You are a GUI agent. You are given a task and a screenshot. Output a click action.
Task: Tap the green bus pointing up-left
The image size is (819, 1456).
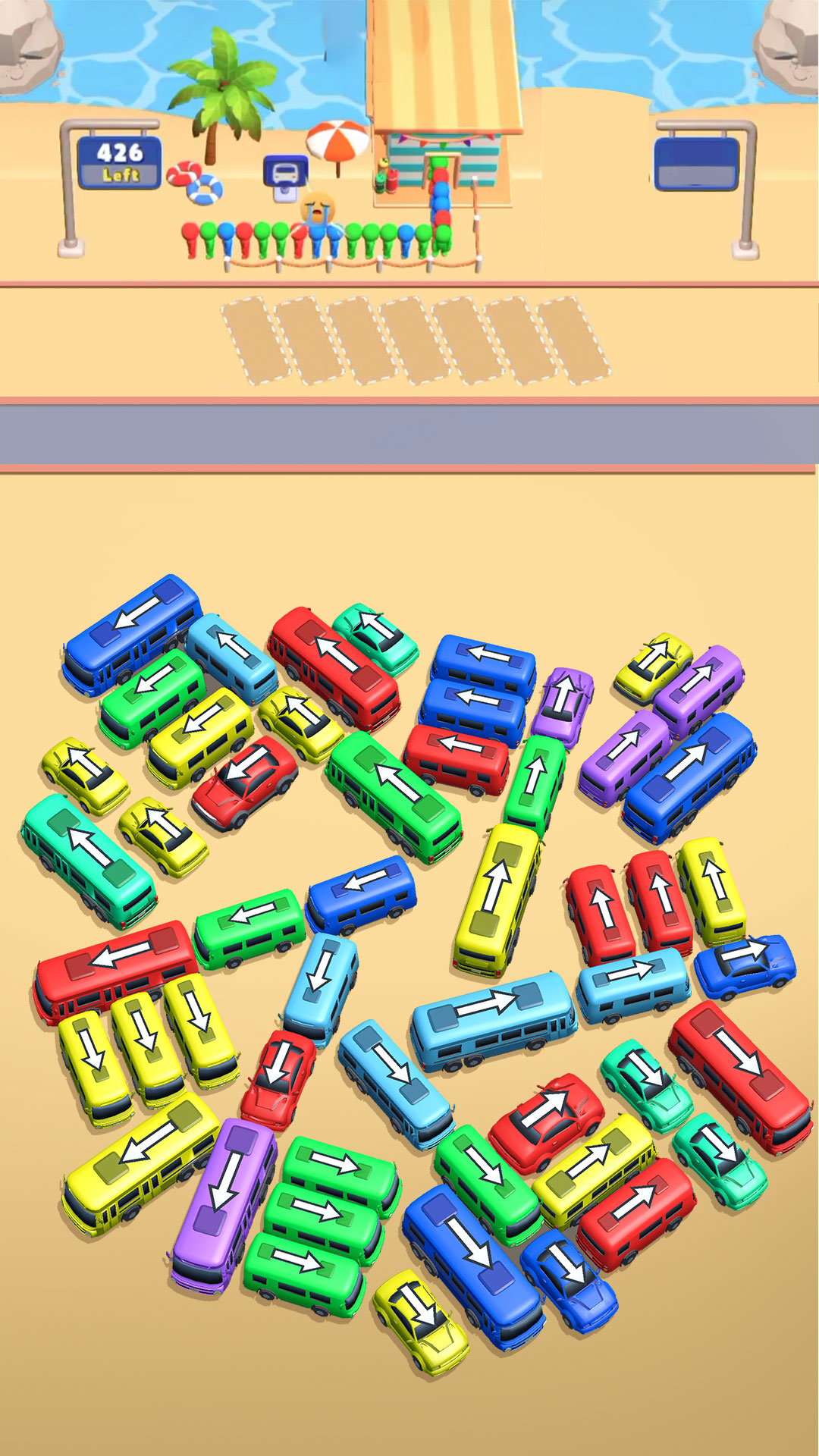pos(393,796)
